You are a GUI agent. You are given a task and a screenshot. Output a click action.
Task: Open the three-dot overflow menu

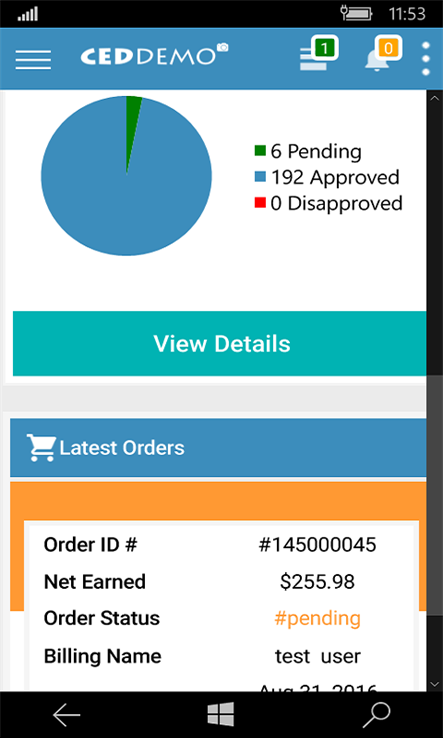click(x=426, y=59)
